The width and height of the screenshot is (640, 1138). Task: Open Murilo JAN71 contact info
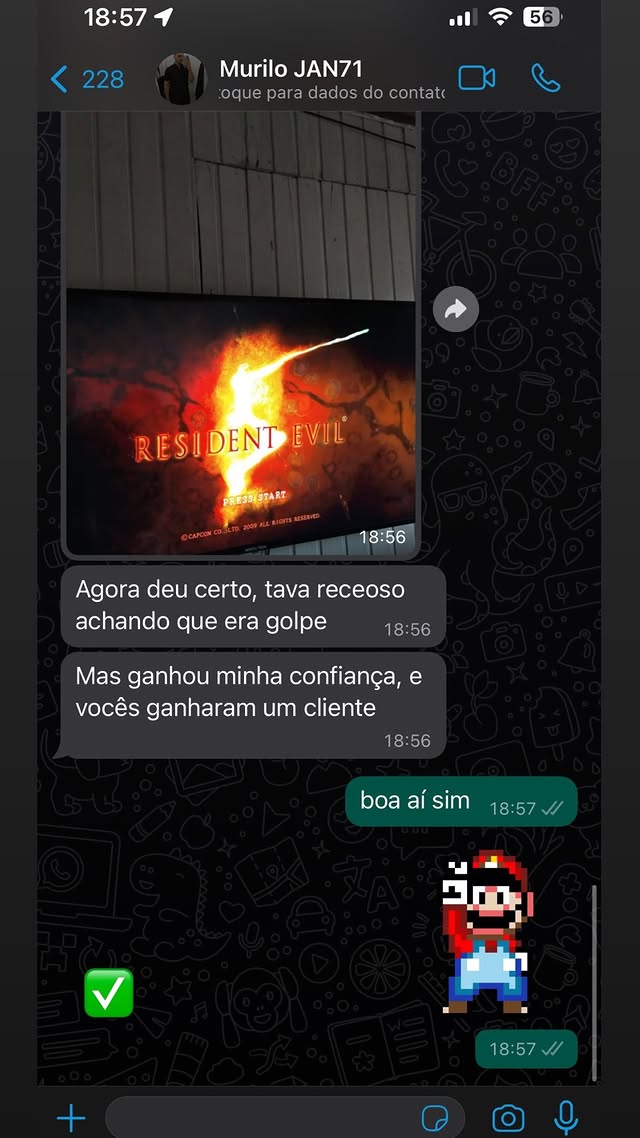coord(330,79)
